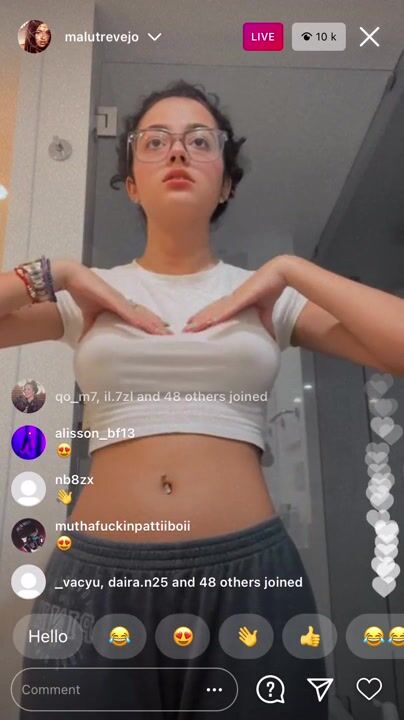Open the host's profile picture
The image size is (404, 720).
[34, 36]
